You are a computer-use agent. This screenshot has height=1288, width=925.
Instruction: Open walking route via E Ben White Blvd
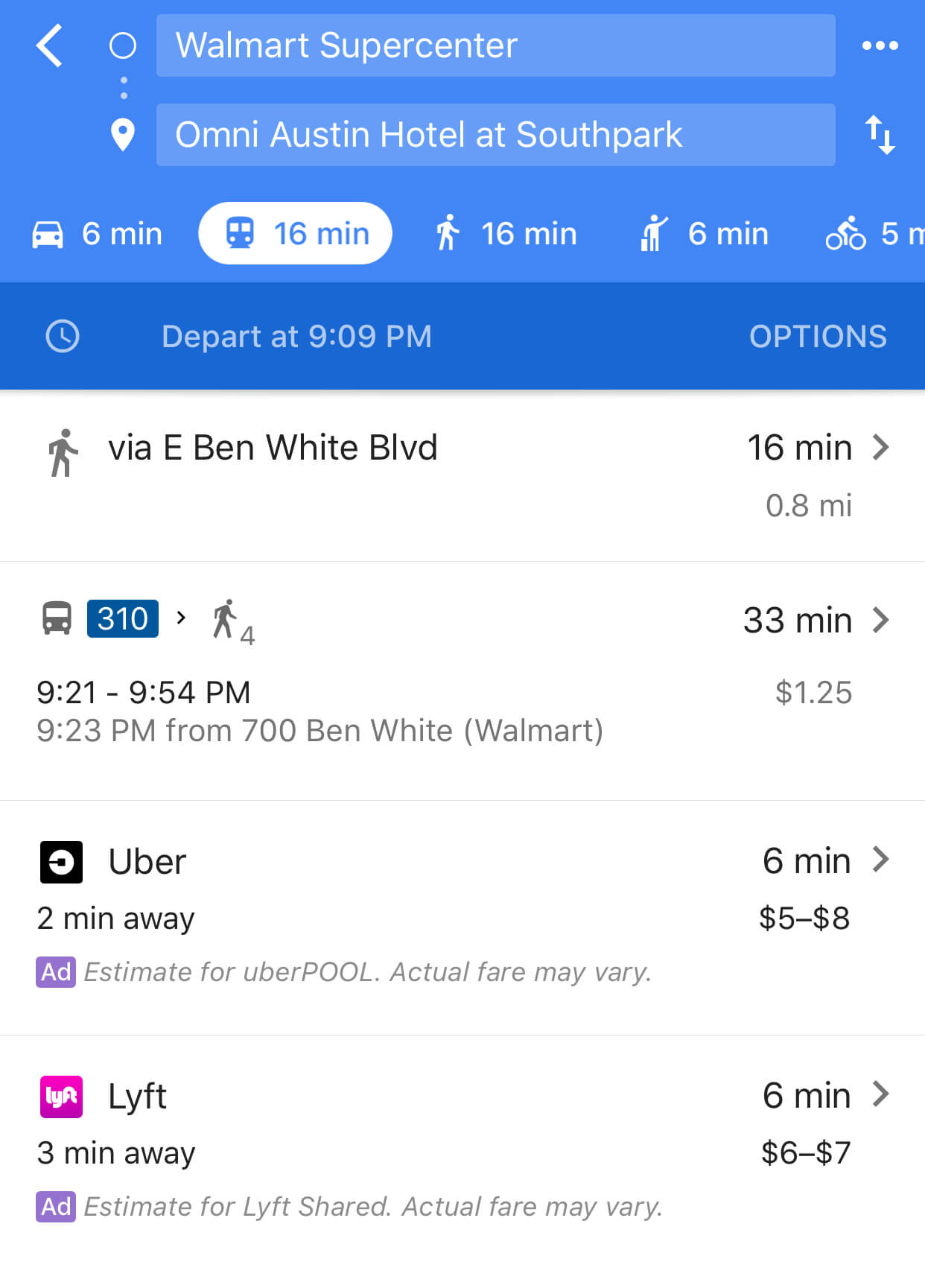(462, 475)
